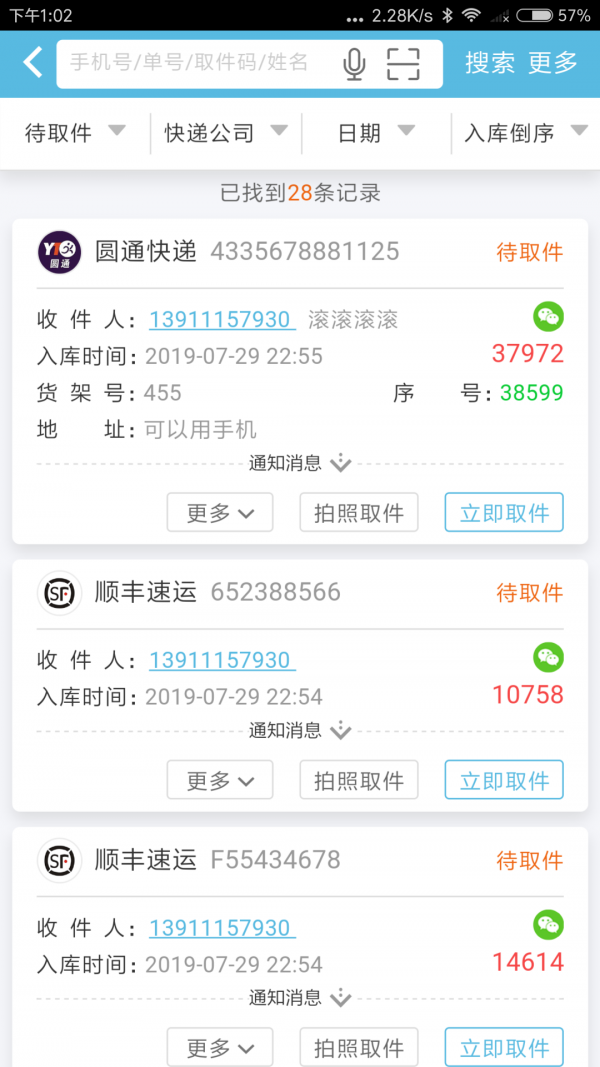Viewport: 600px width, 1067px height.
Task: Tap the phone number link in 圆通快递 card
Action: [221, 320]
